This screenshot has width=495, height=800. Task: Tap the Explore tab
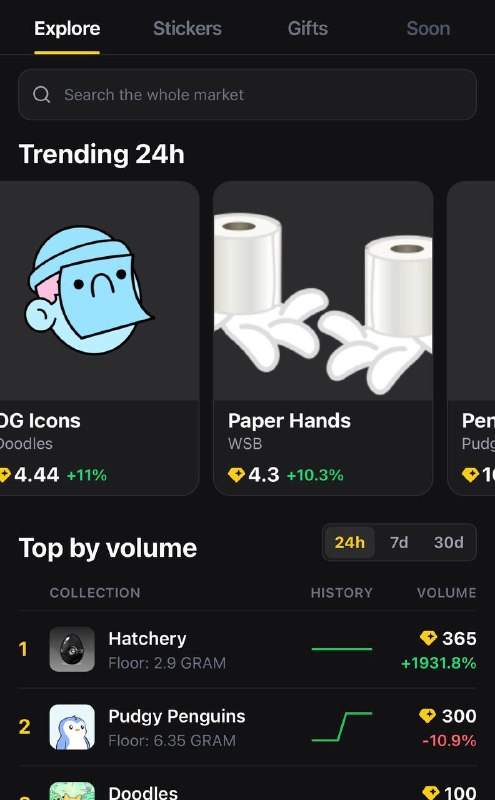[x=67, y=29]
